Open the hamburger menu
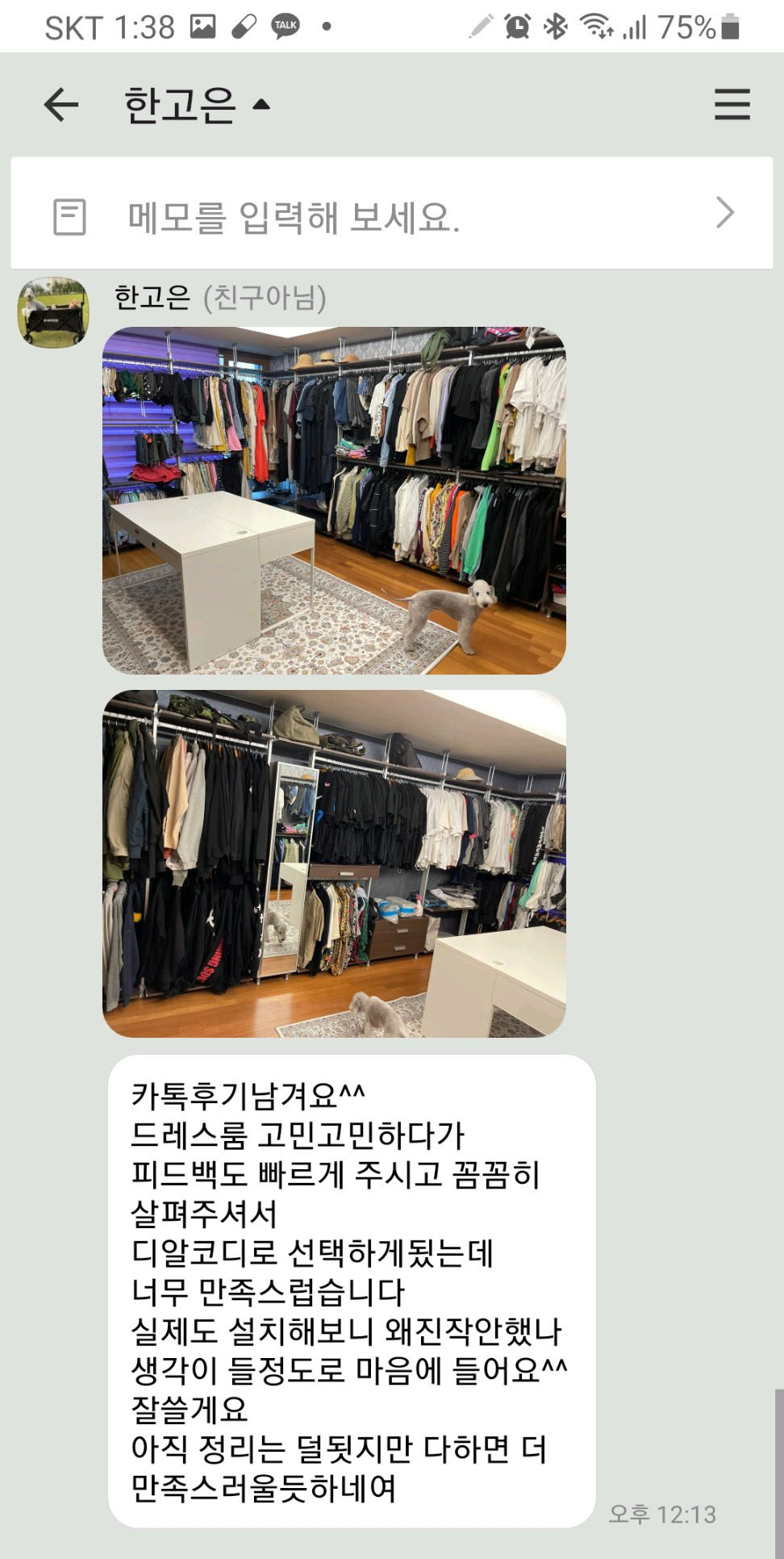This screenshot has height=1559, width=784. pyautogui.click(x=732, y=105)
